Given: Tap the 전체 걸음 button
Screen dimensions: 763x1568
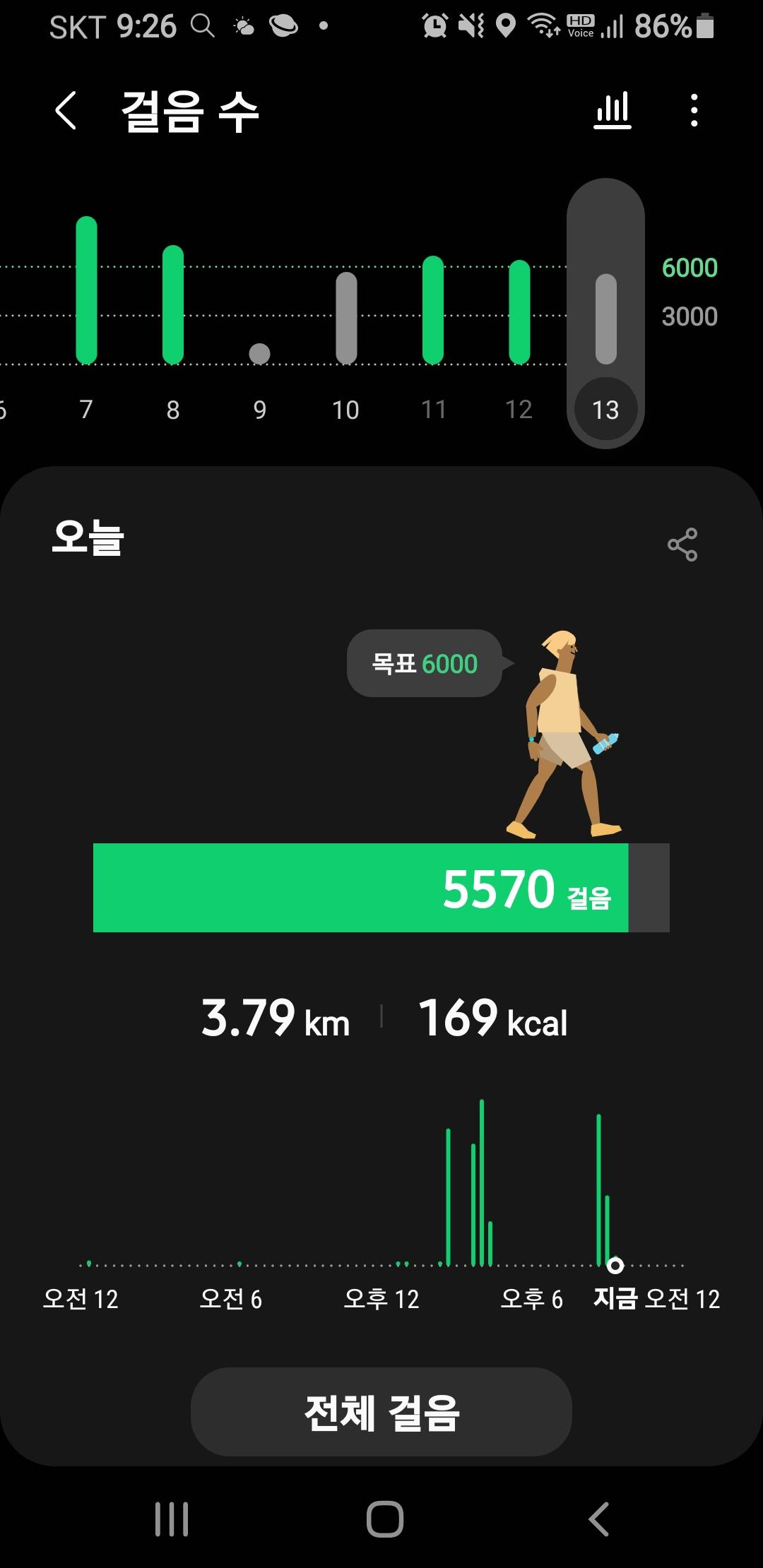Looking at the screenshot, I should point(381,1413).
